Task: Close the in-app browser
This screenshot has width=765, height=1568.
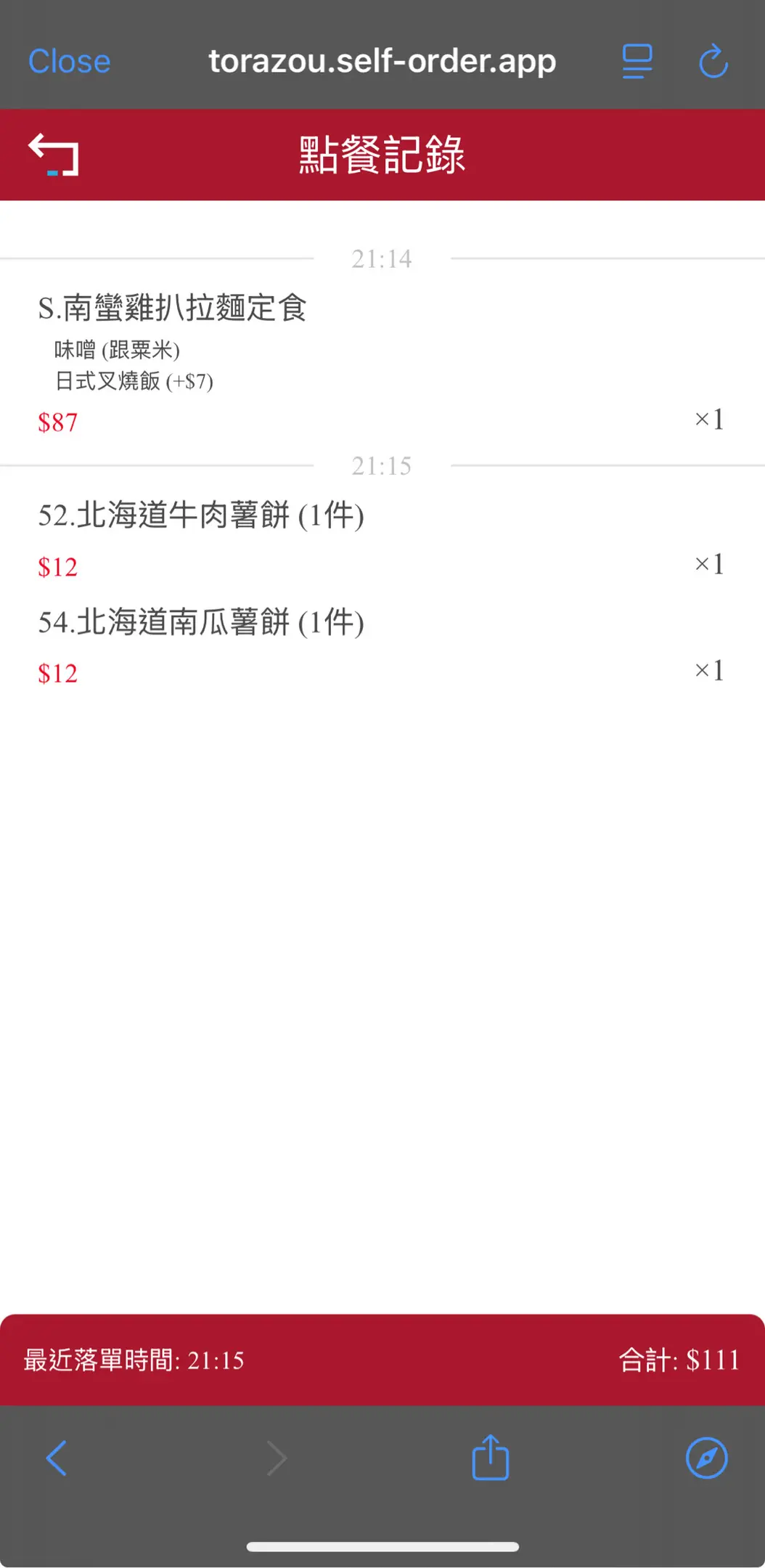Action: click(69, 62)
